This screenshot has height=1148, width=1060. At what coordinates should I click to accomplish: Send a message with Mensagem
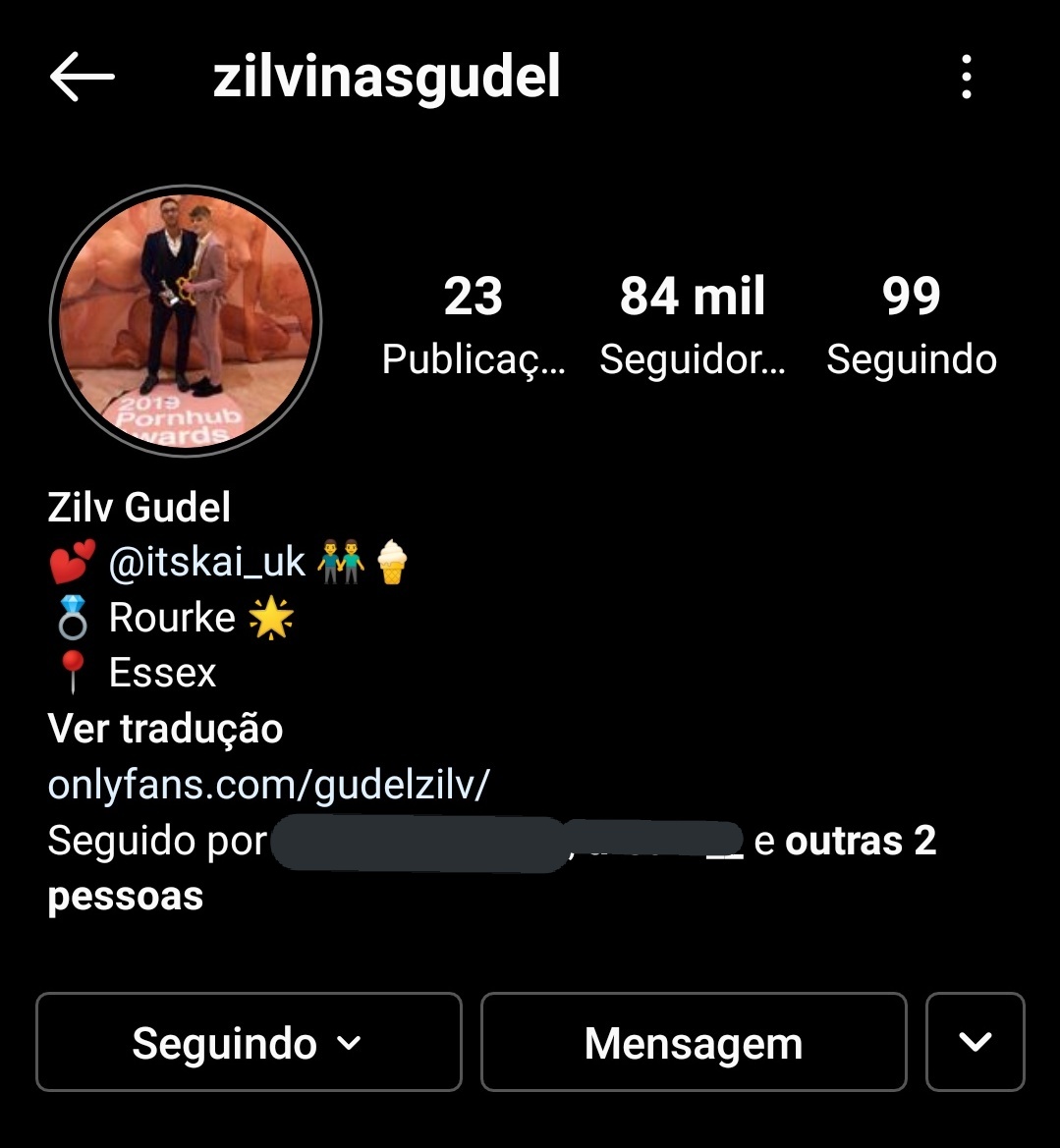pyautogui.click(x=694, y=1043)
